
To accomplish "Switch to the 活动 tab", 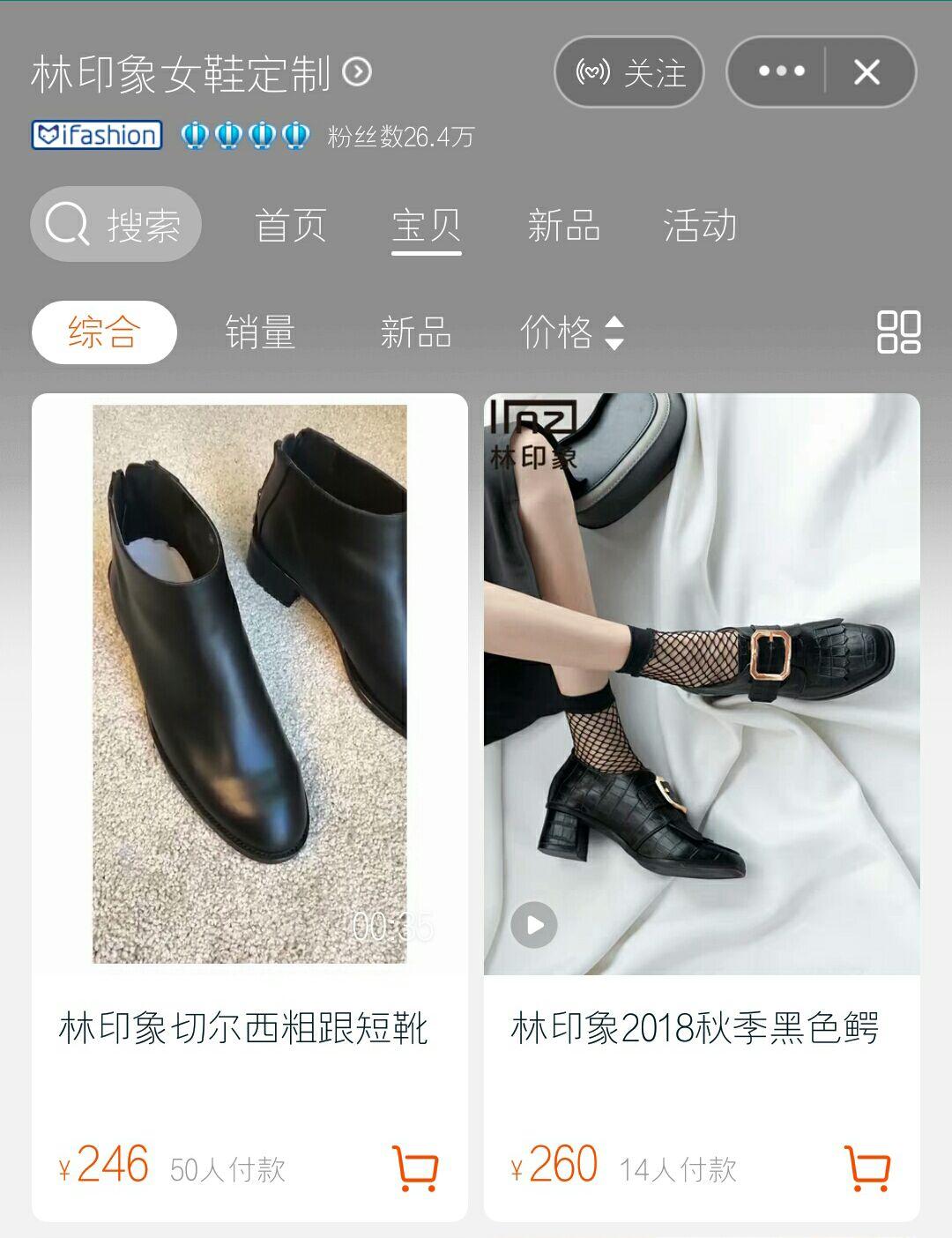I will pyautogui.click(x=703, y=226).
